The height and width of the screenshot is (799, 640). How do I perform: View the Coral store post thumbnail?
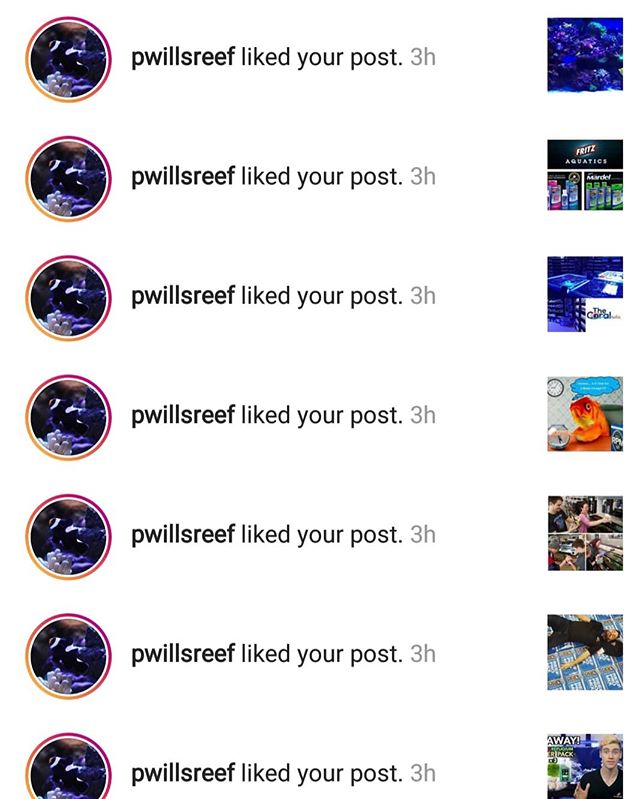[585, 294]
